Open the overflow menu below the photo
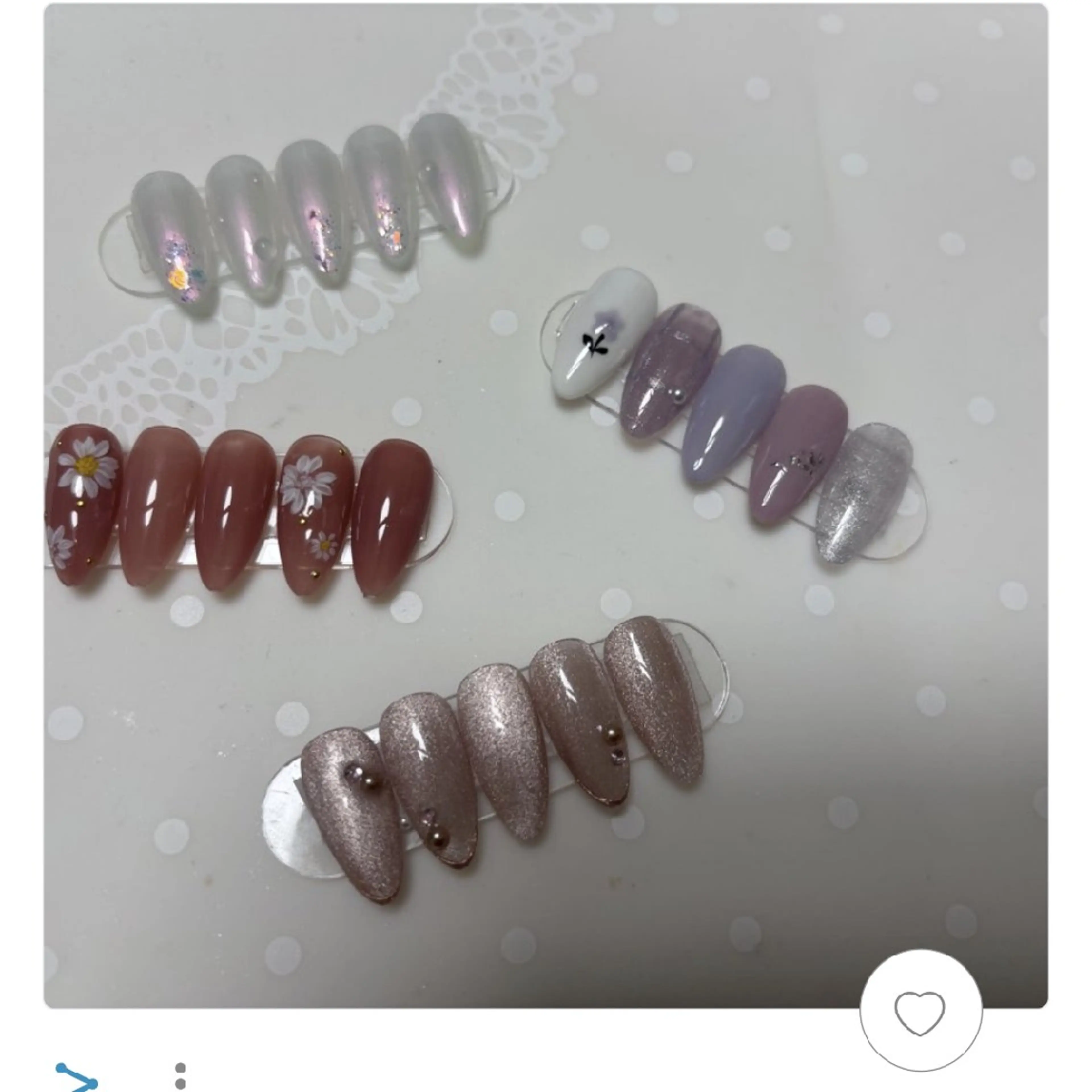This screenshot has height=1092, width=1092. [x=180, y=1076]
